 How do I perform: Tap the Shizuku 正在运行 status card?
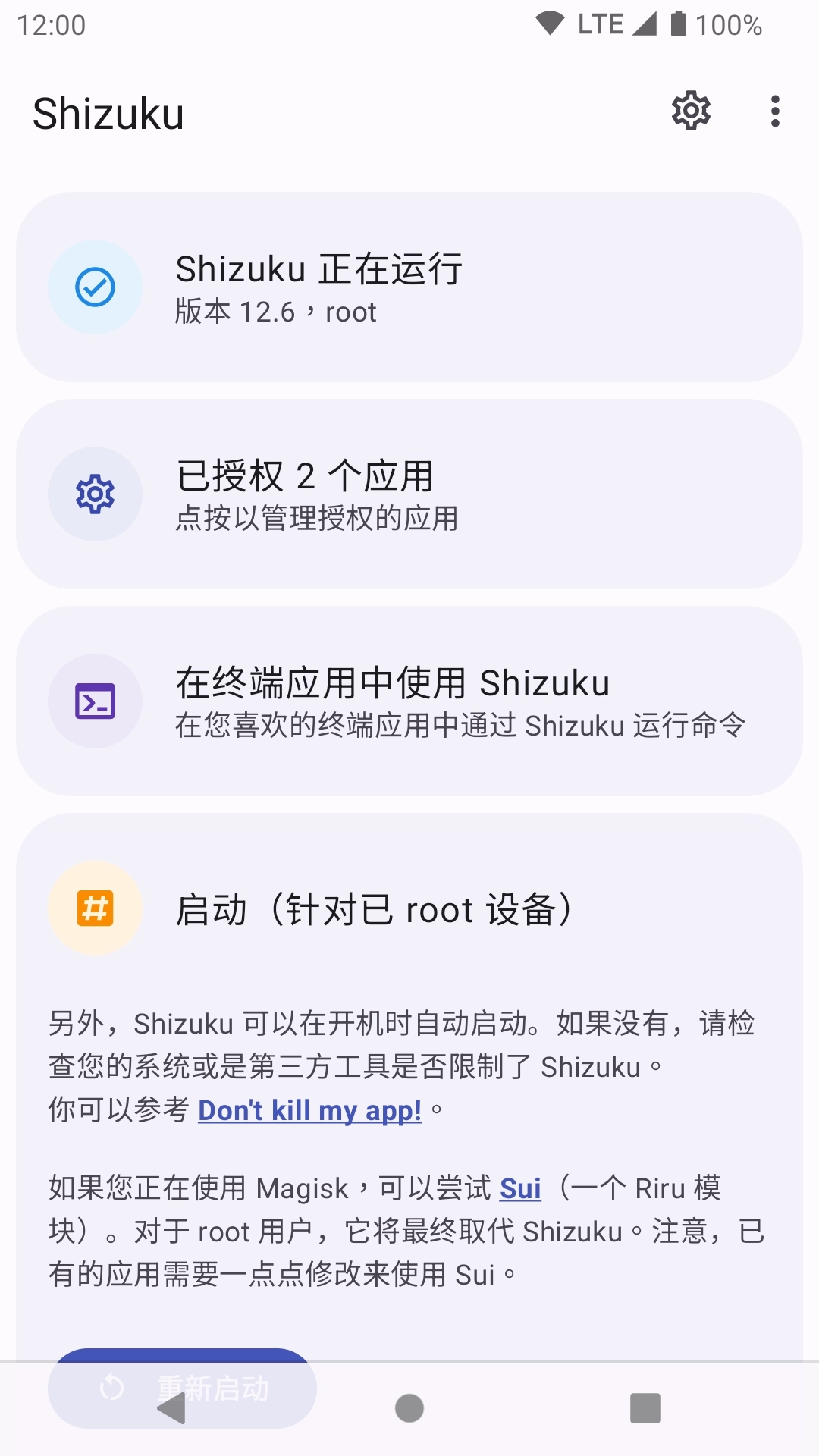pyautogui.click(x=409, y=287)
